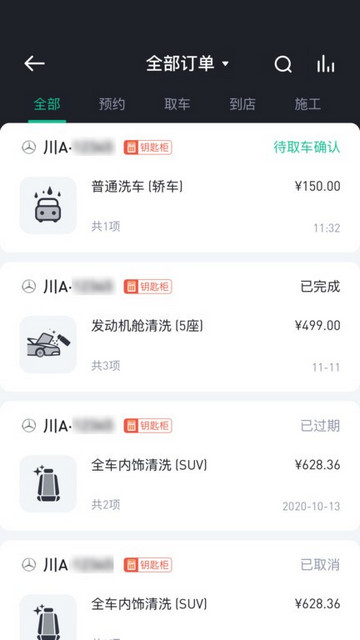This screenshot has height=640, width=360.
Task: Open the expired 全车内饰清洗 order
Action: pyautogui.click(x=180, y=466)
